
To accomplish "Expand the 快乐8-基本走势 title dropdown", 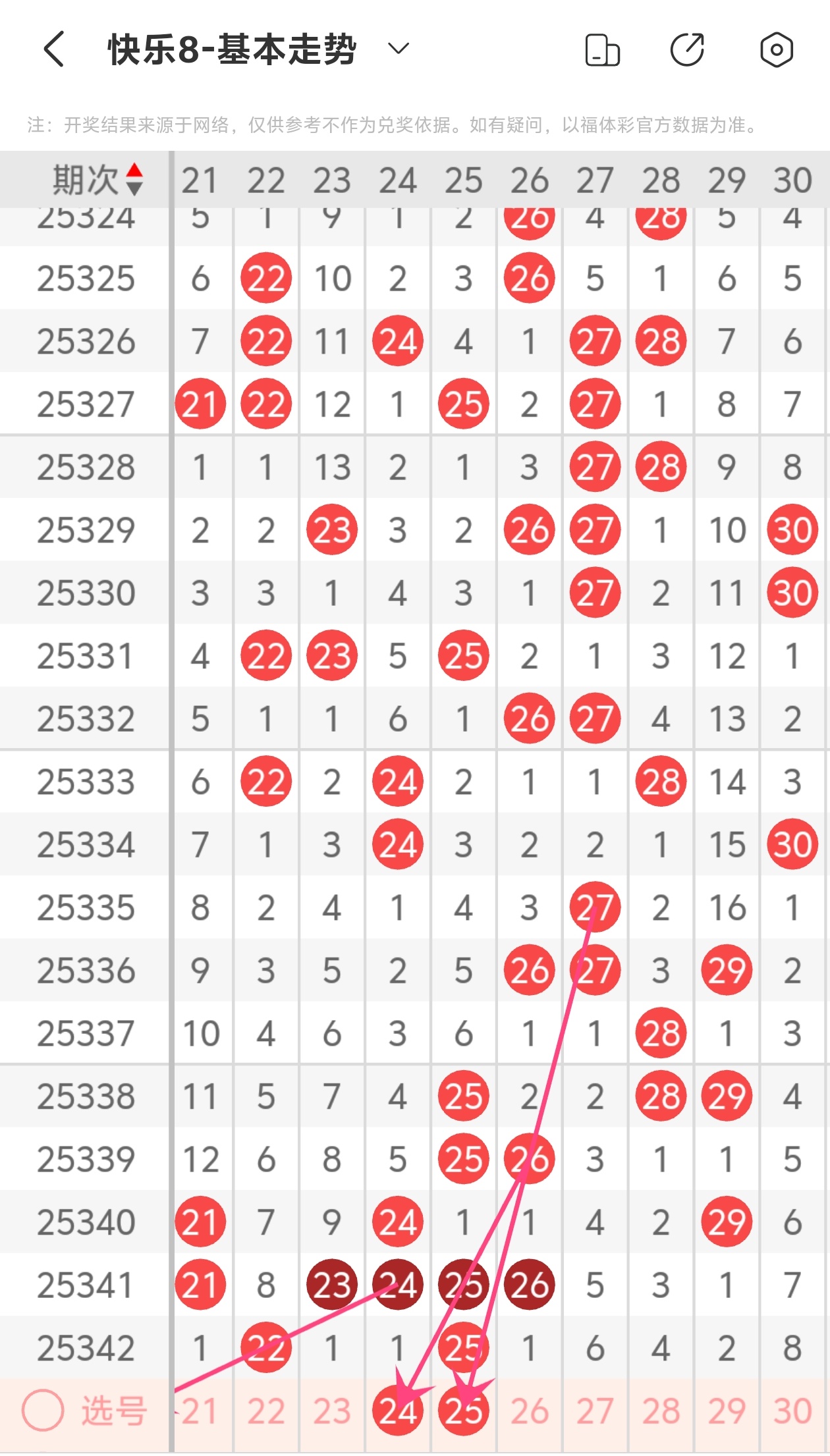I will click(399, 49).
